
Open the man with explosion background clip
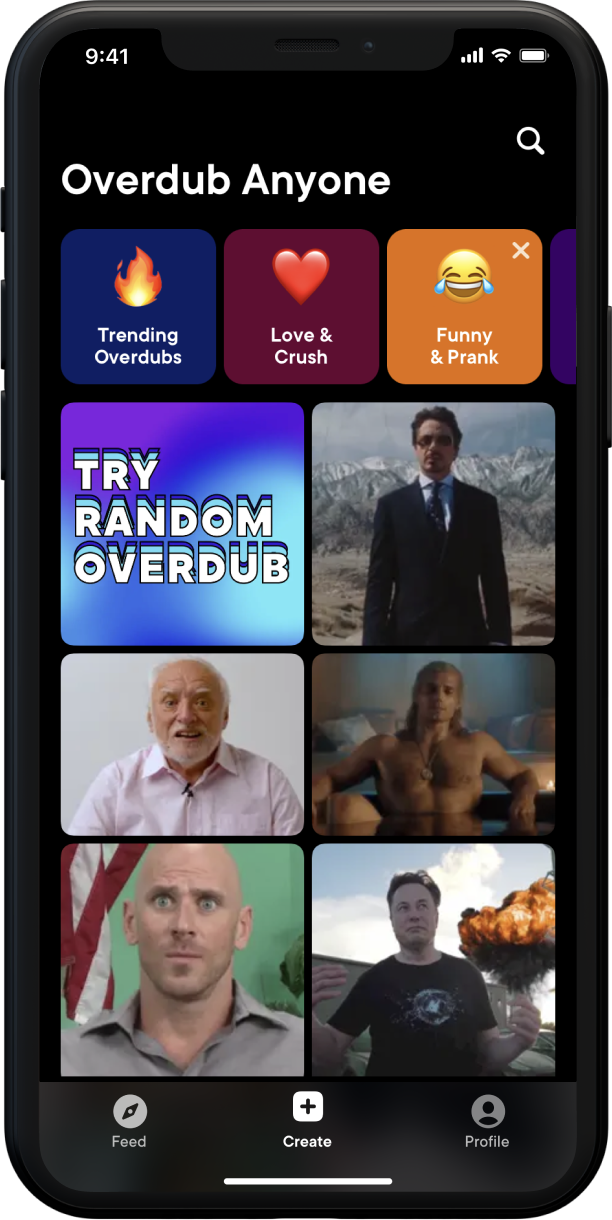coord(433,958)
